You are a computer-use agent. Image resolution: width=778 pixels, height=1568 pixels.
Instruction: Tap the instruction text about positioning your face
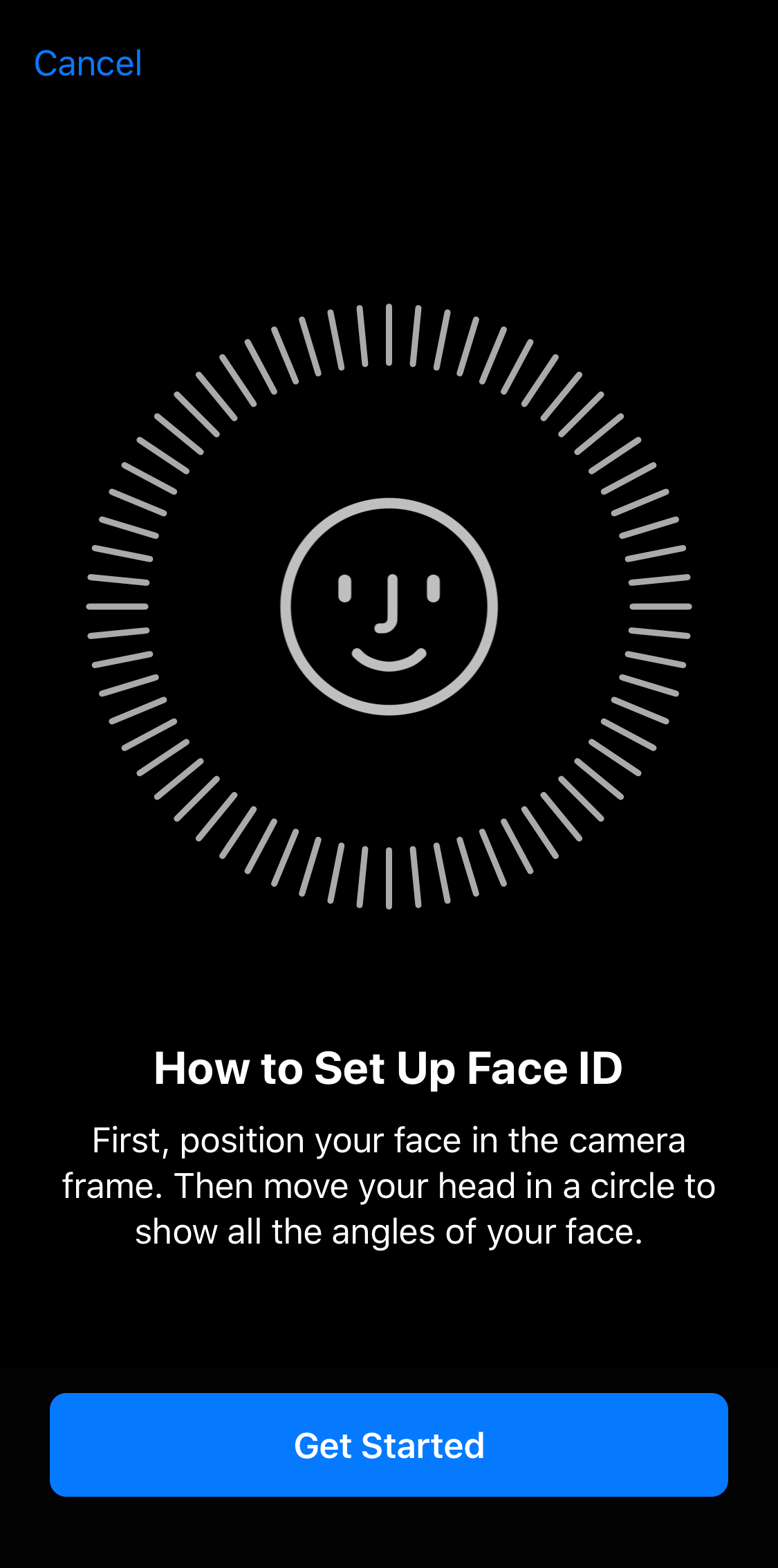[x=389, y=1185]
